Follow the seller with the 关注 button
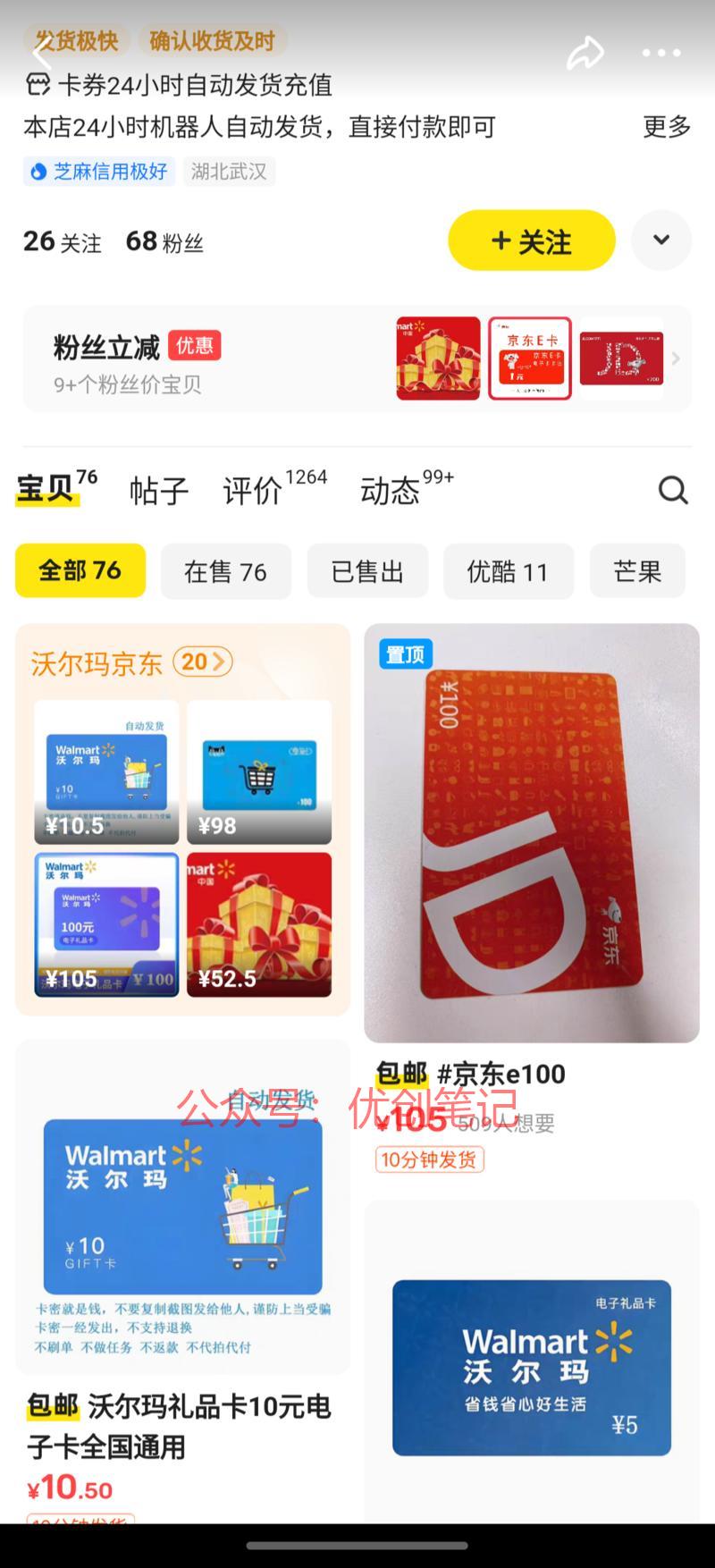Screen dimensions: 715x1568 532,240
